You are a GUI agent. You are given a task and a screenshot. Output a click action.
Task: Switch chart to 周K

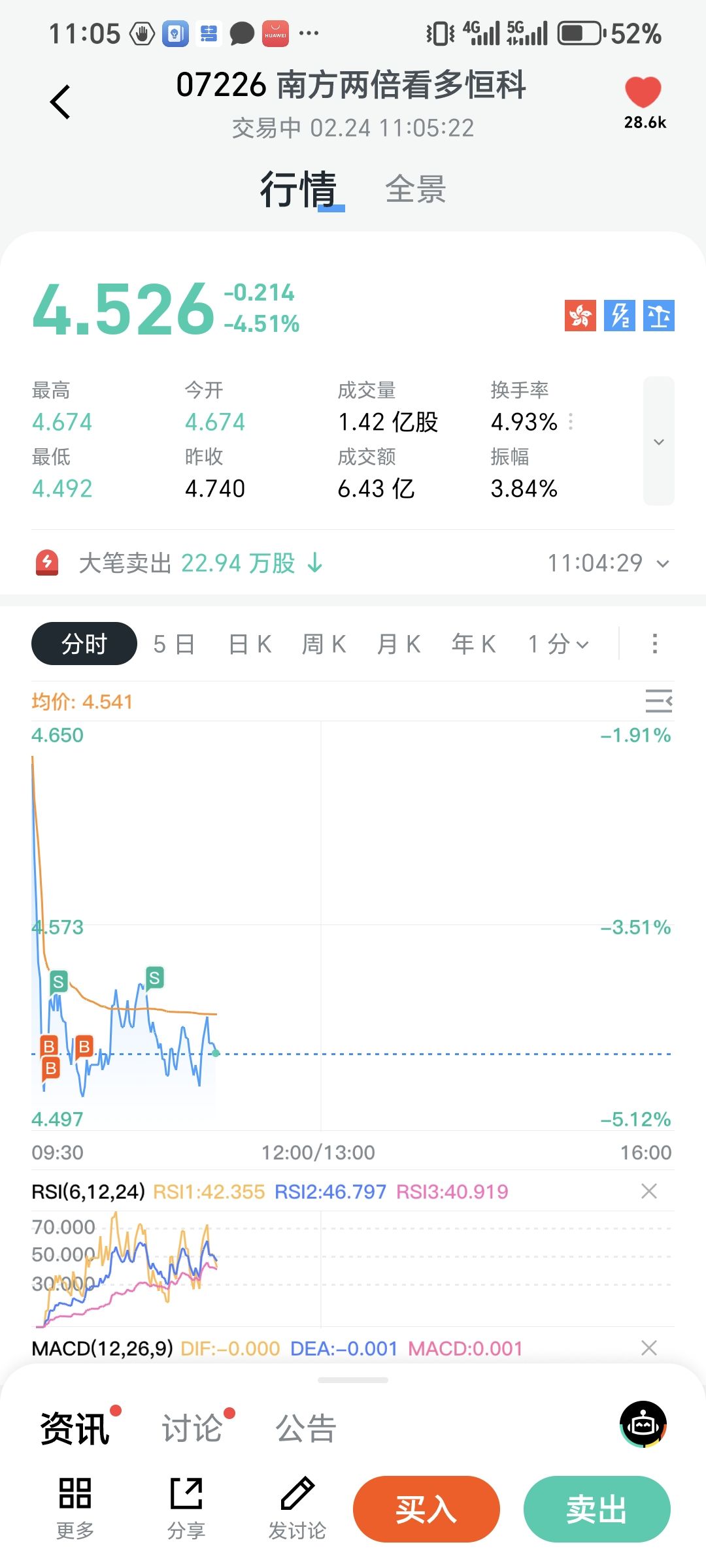pyautogui.click(x=324, y=644)
